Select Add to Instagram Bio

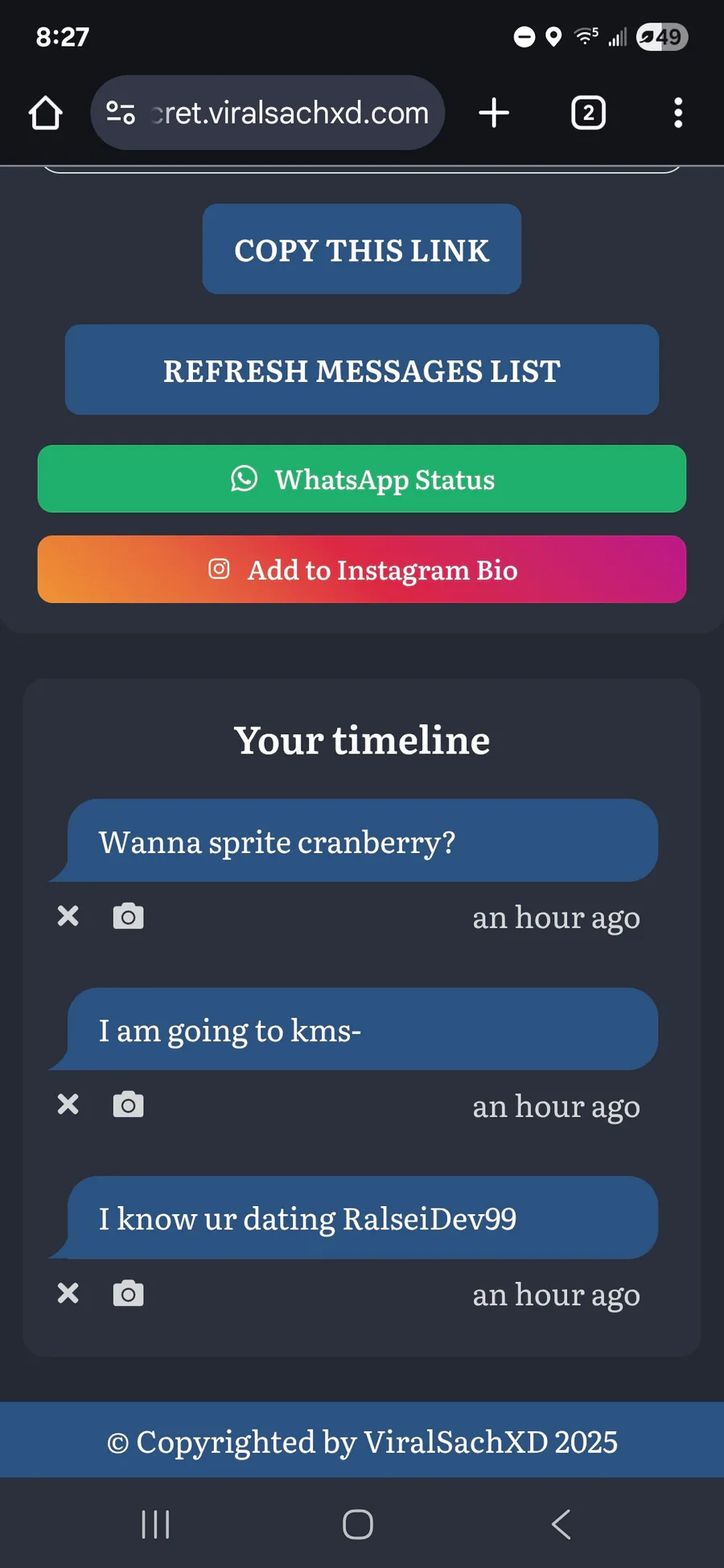click(x=361, y=569)
